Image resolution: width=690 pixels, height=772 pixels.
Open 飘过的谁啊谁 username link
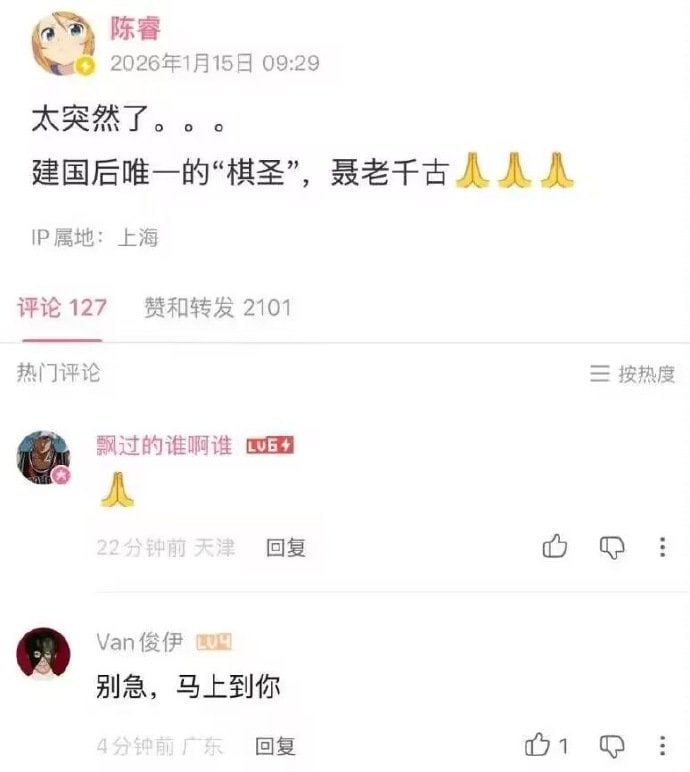164,446
